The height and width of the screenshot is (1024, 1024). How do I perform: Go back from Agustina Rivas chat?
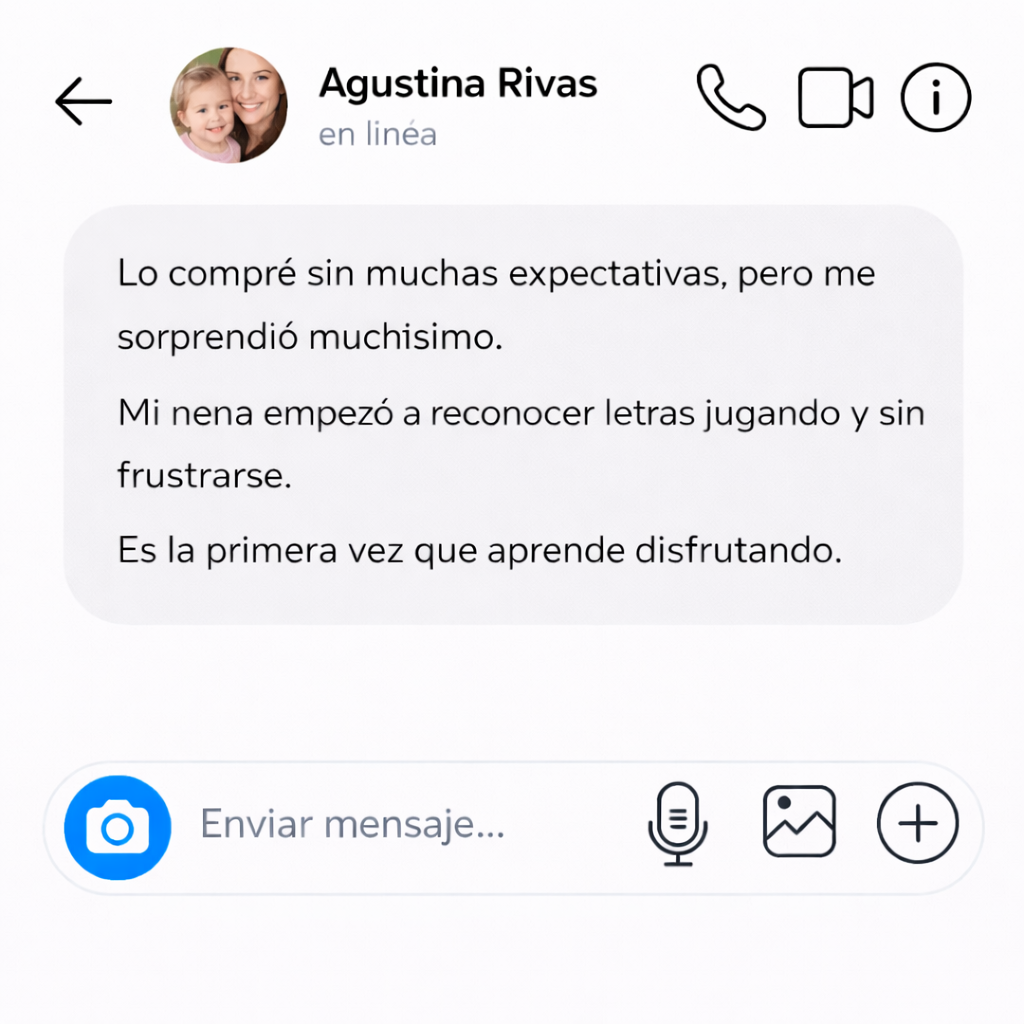click(x=83, y=102)
